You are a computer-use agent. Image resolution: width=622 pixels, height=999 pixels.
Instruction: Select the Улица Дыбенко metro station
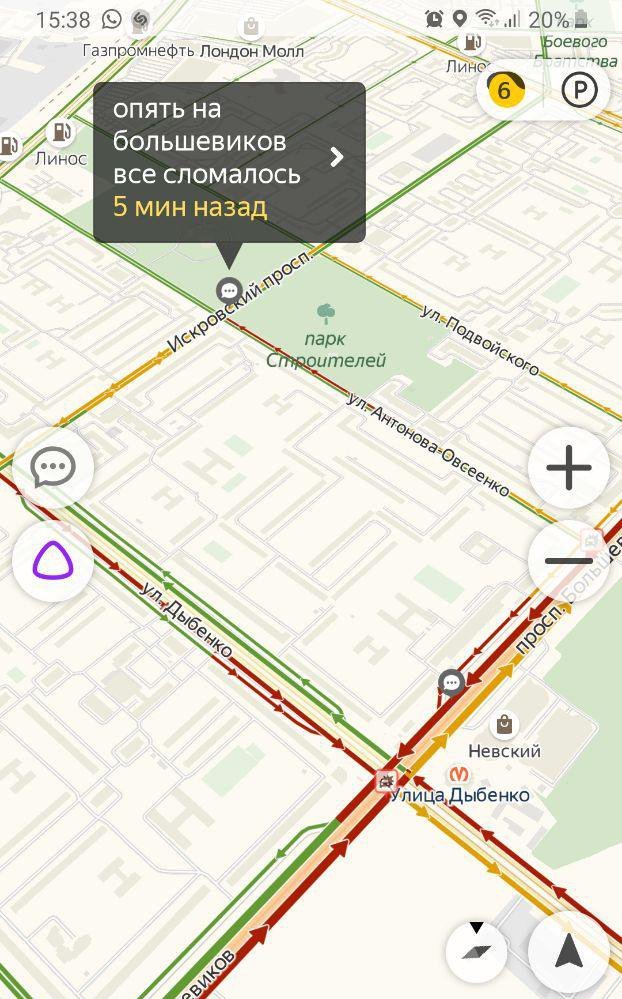coord(459,774)
